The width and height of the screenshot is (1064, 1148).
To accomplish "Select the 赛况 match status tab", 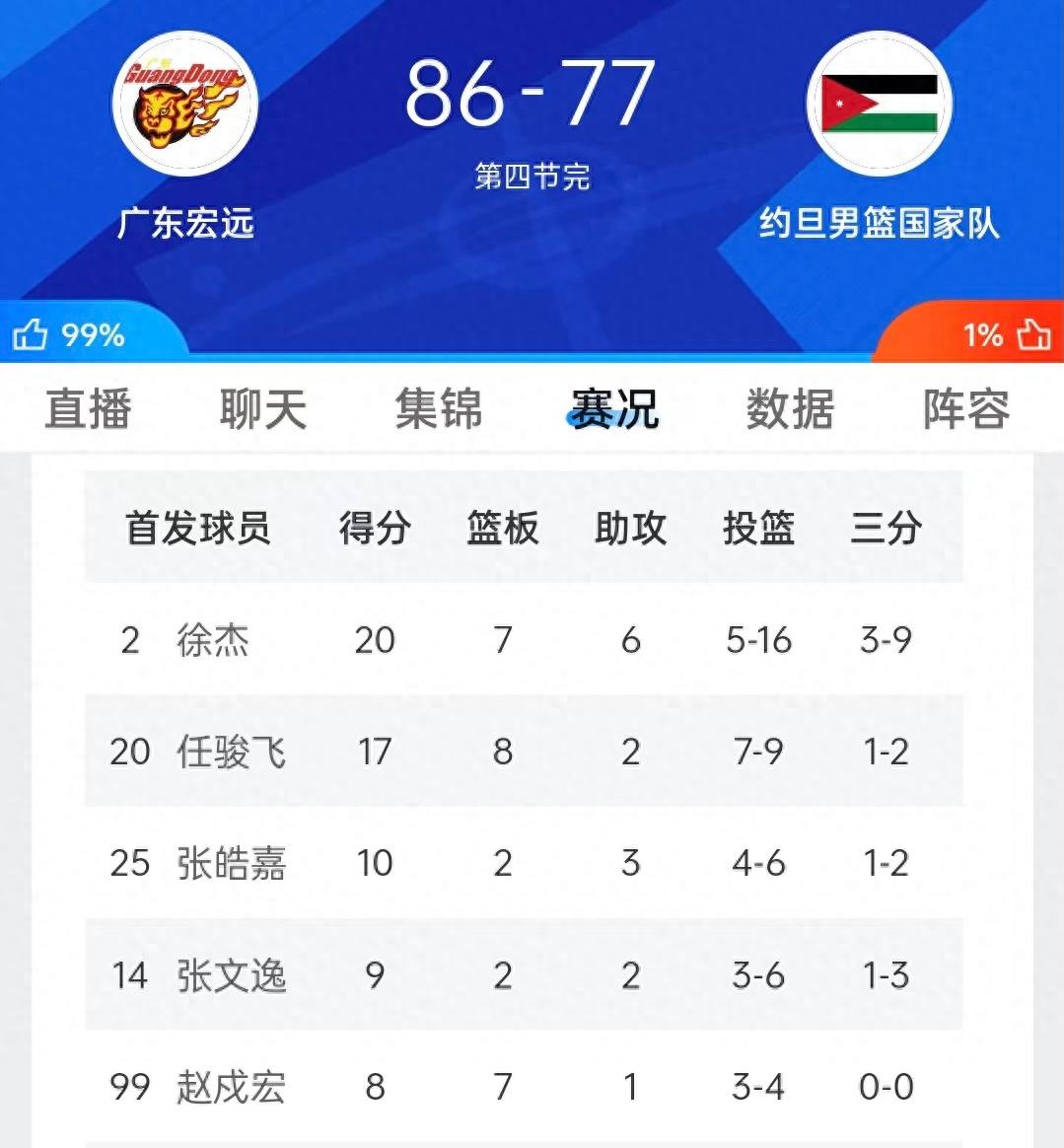I will pos(614,409).
